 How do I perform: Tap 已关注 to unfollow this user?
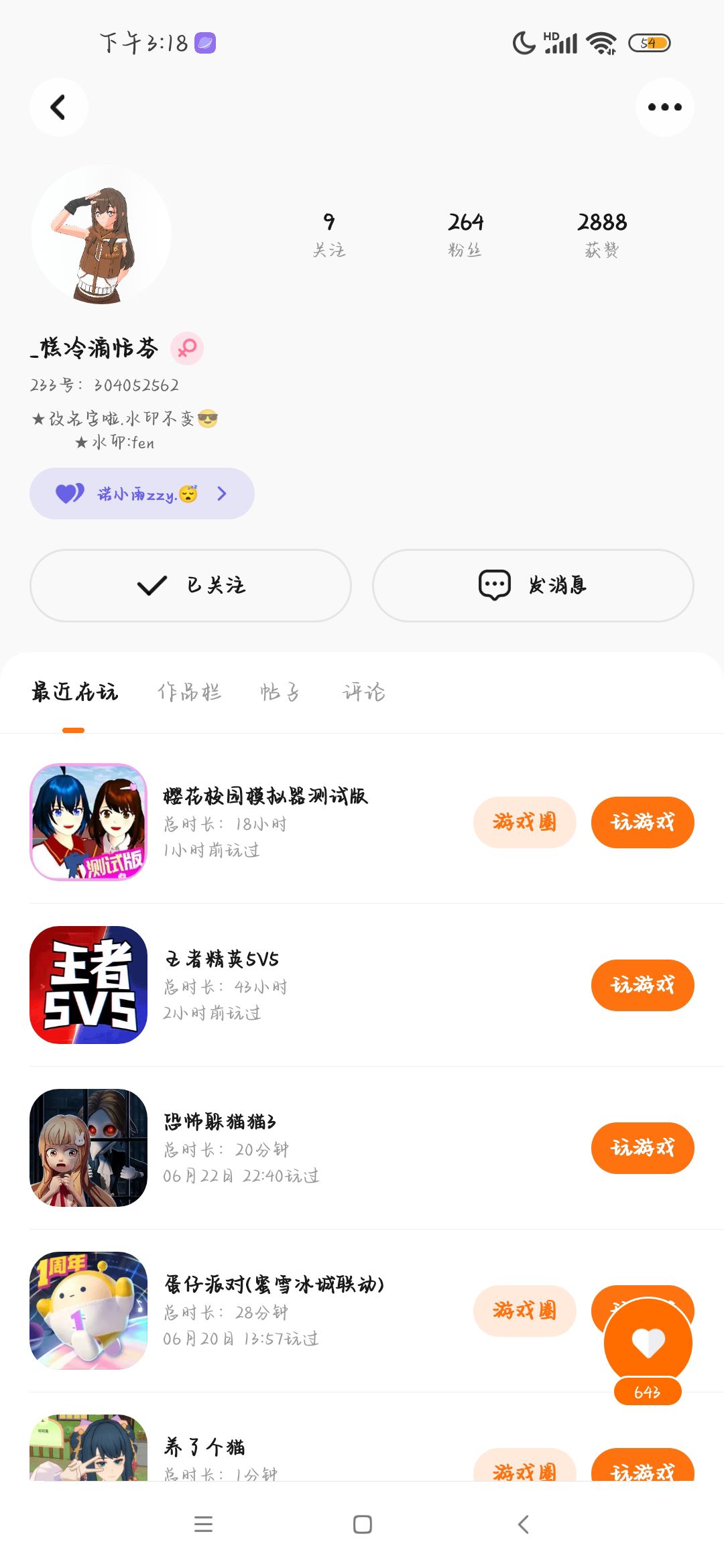190,586
